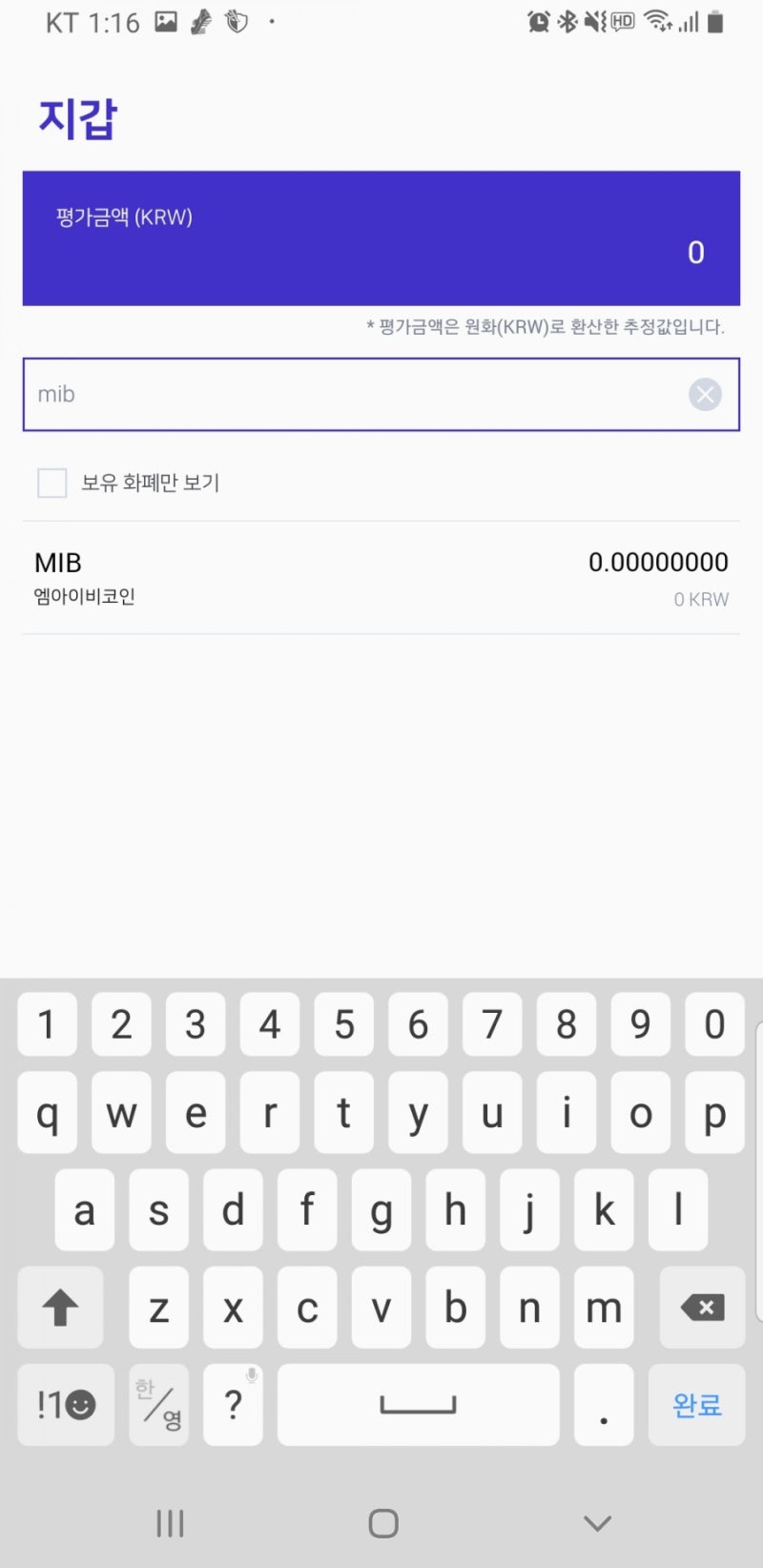Switch input language with the 한/영 key
The width and height of the screenshot is (763, 1568).
[158, 1404]
